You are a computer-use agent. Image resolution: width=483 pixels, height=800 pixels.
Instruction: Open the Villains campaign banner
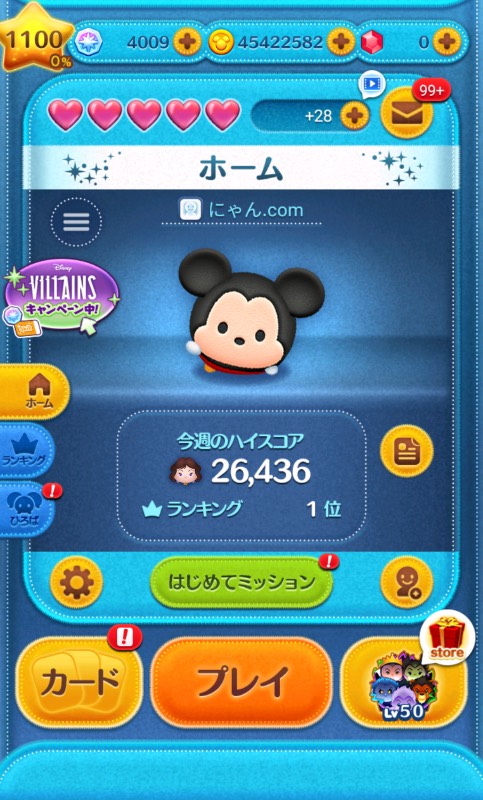[x=61, y=295]
